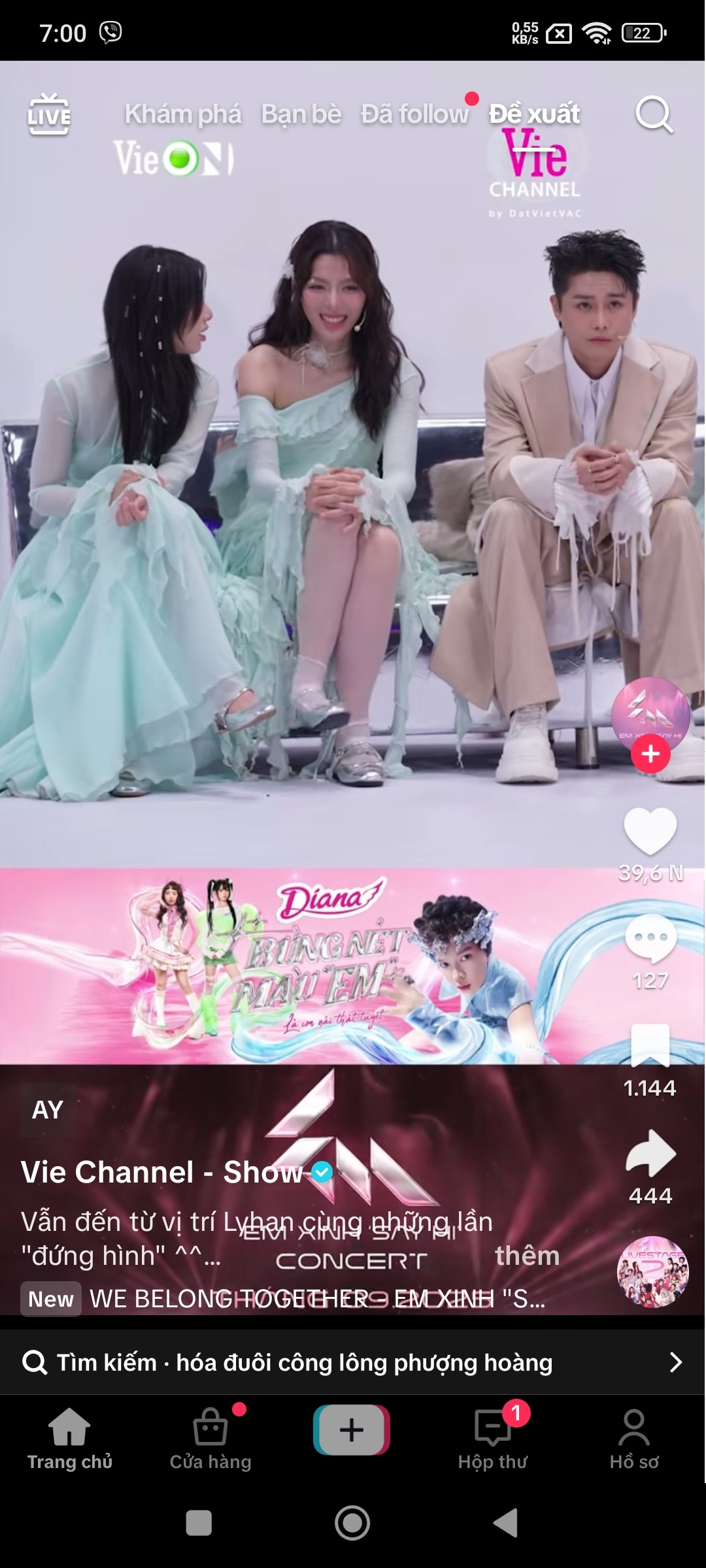Open Vie Channel - Show profile name
Screen dimensions: 706x1568
coord(162,1172)
